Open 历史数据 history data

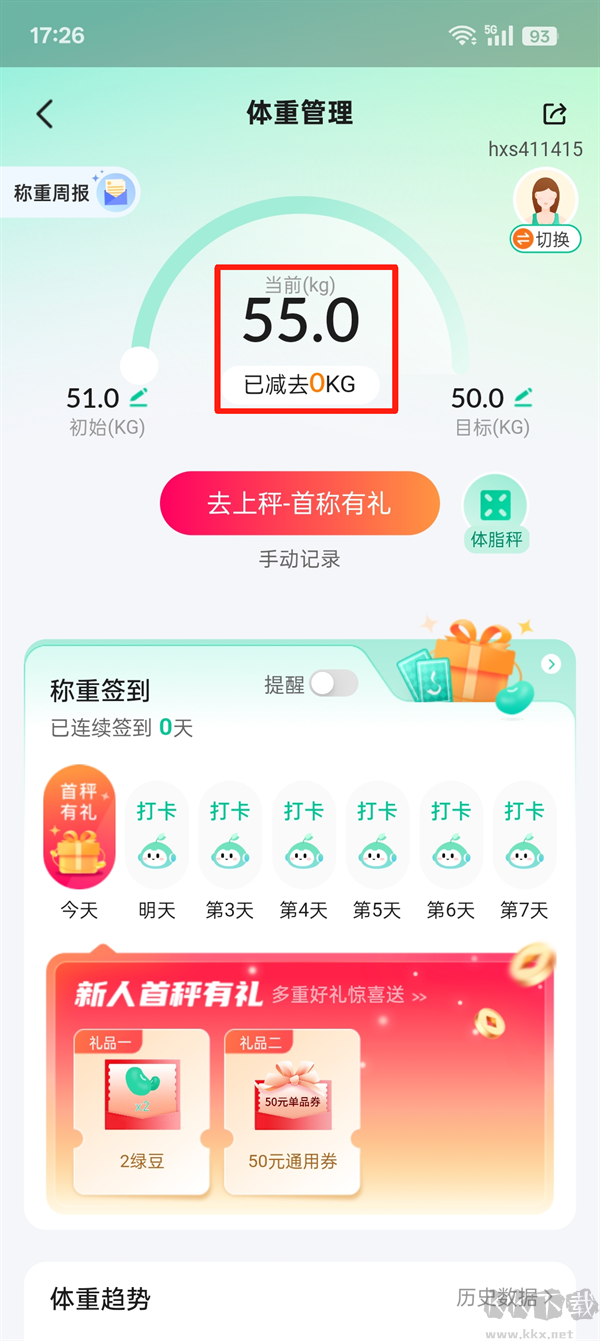[x=505, y=1298]
